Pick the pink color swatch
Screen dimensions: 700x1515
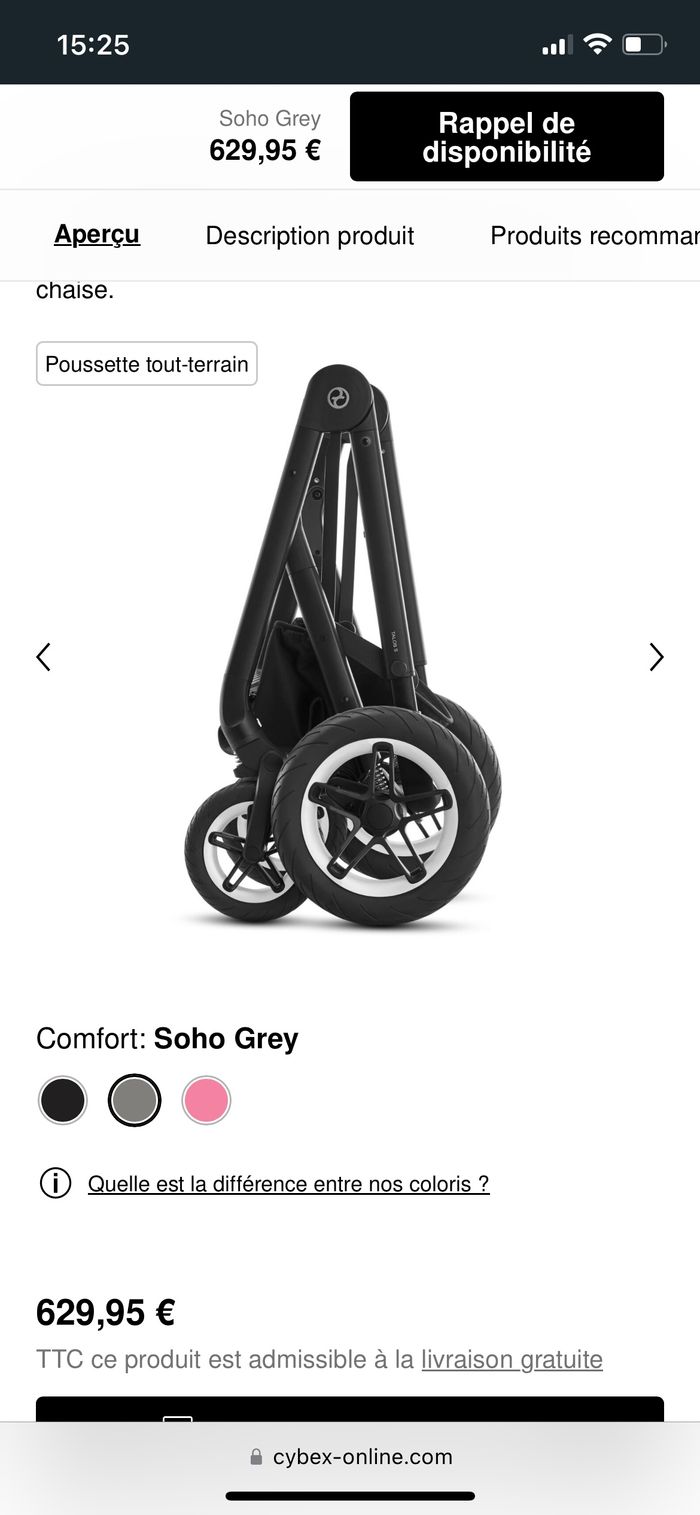pos(206,1100)
